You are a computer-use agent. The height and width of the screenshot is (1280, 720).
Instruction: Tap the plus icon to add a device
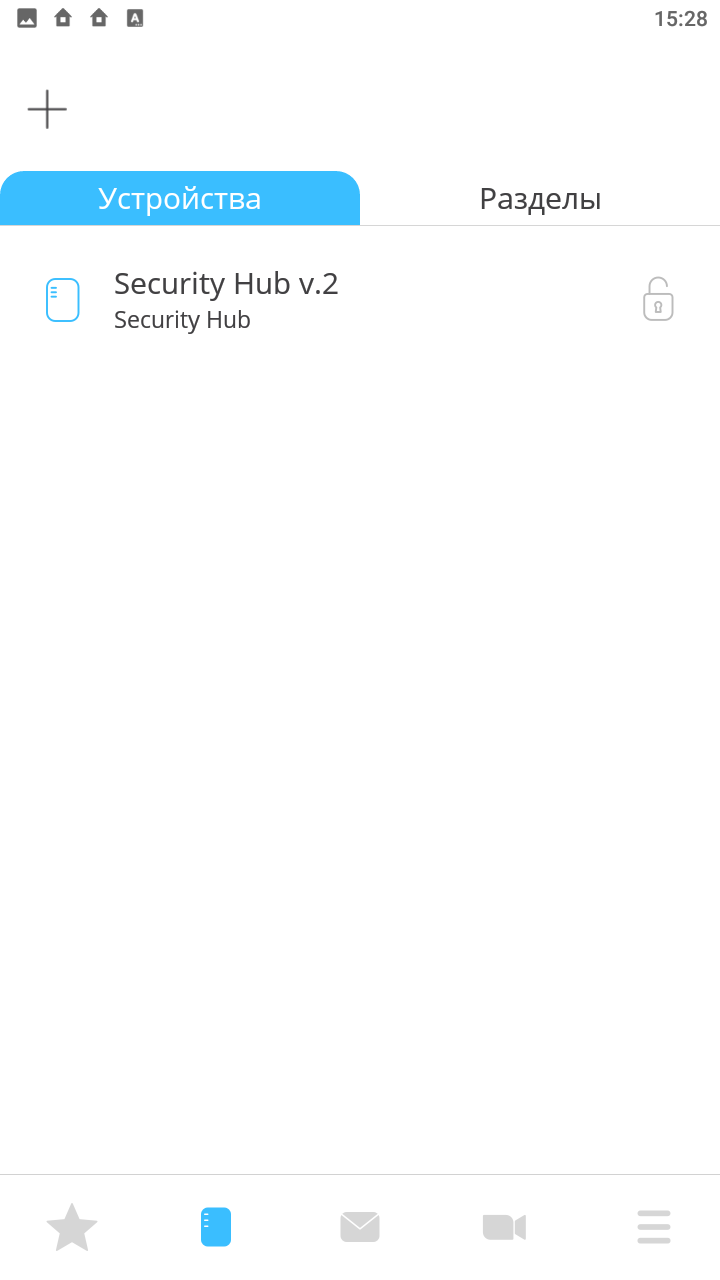tap(47, 109)
